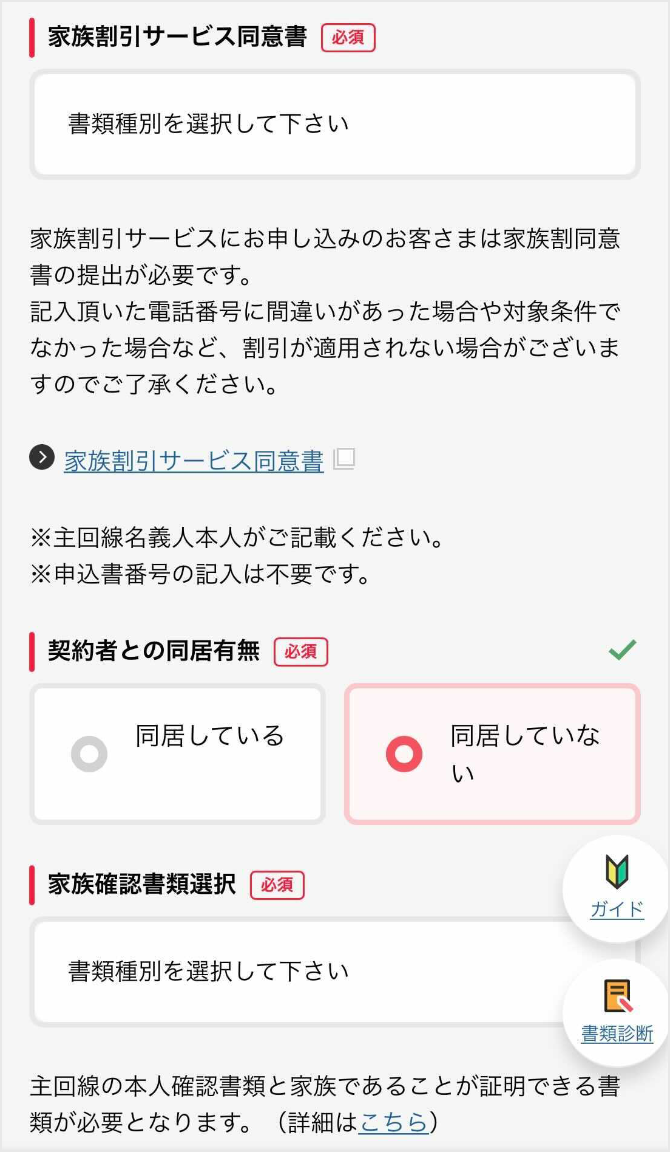Open the 家族割引サービス同意書 link
670x1152 pixels.
pos(194,461)
